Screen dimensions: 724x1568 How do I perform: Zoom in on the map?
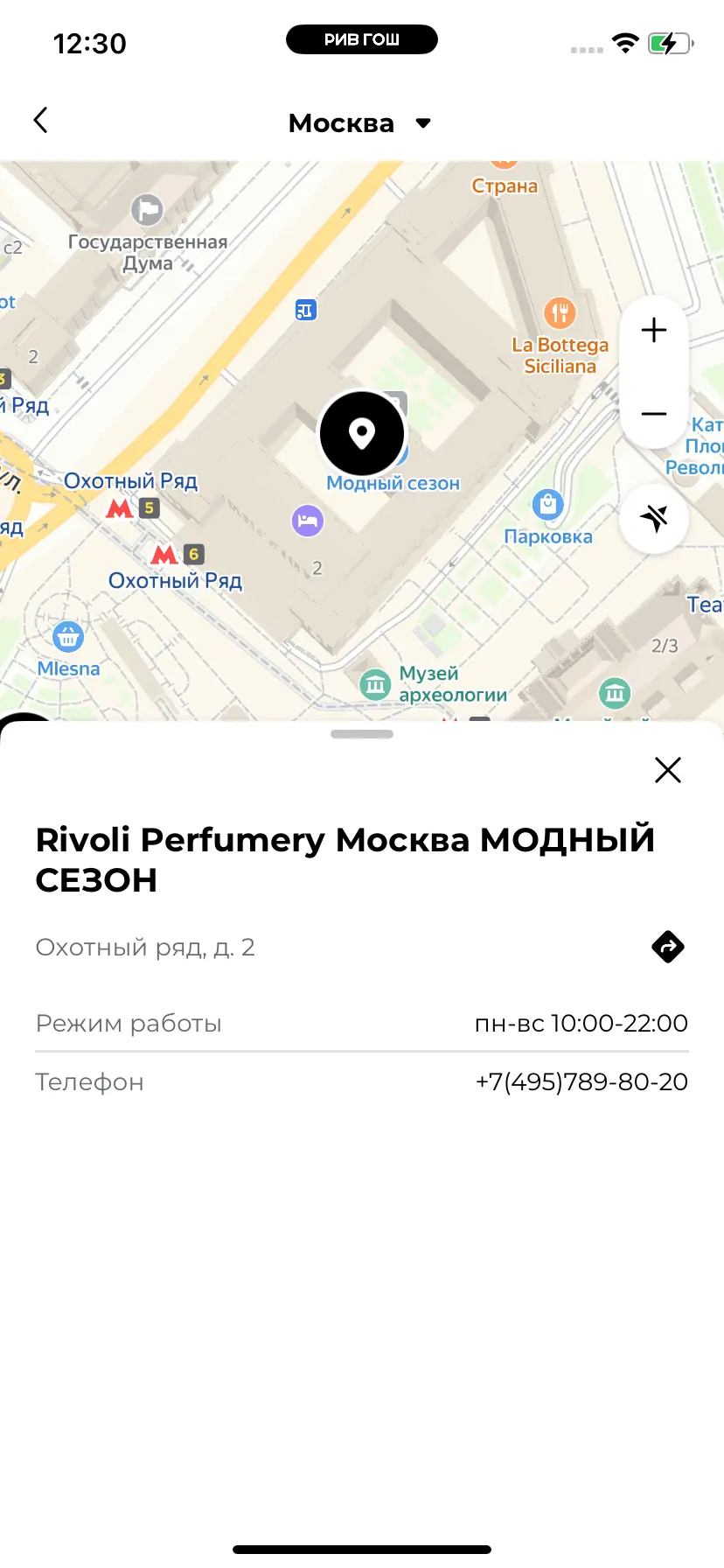click(x=654, y=331)
